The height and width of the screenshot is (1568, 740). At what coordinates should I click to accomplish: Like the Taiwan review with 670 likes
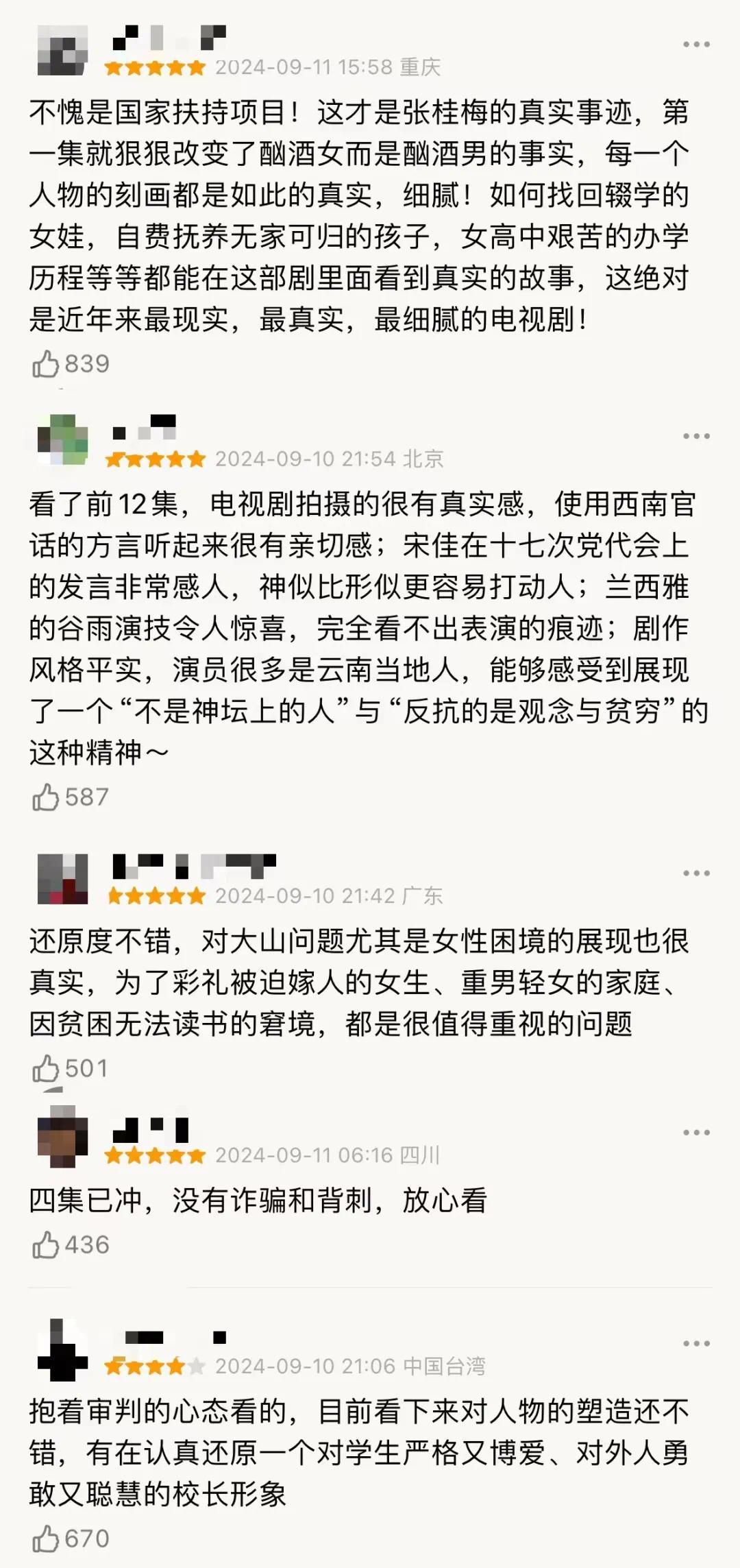click(46, 1539)
